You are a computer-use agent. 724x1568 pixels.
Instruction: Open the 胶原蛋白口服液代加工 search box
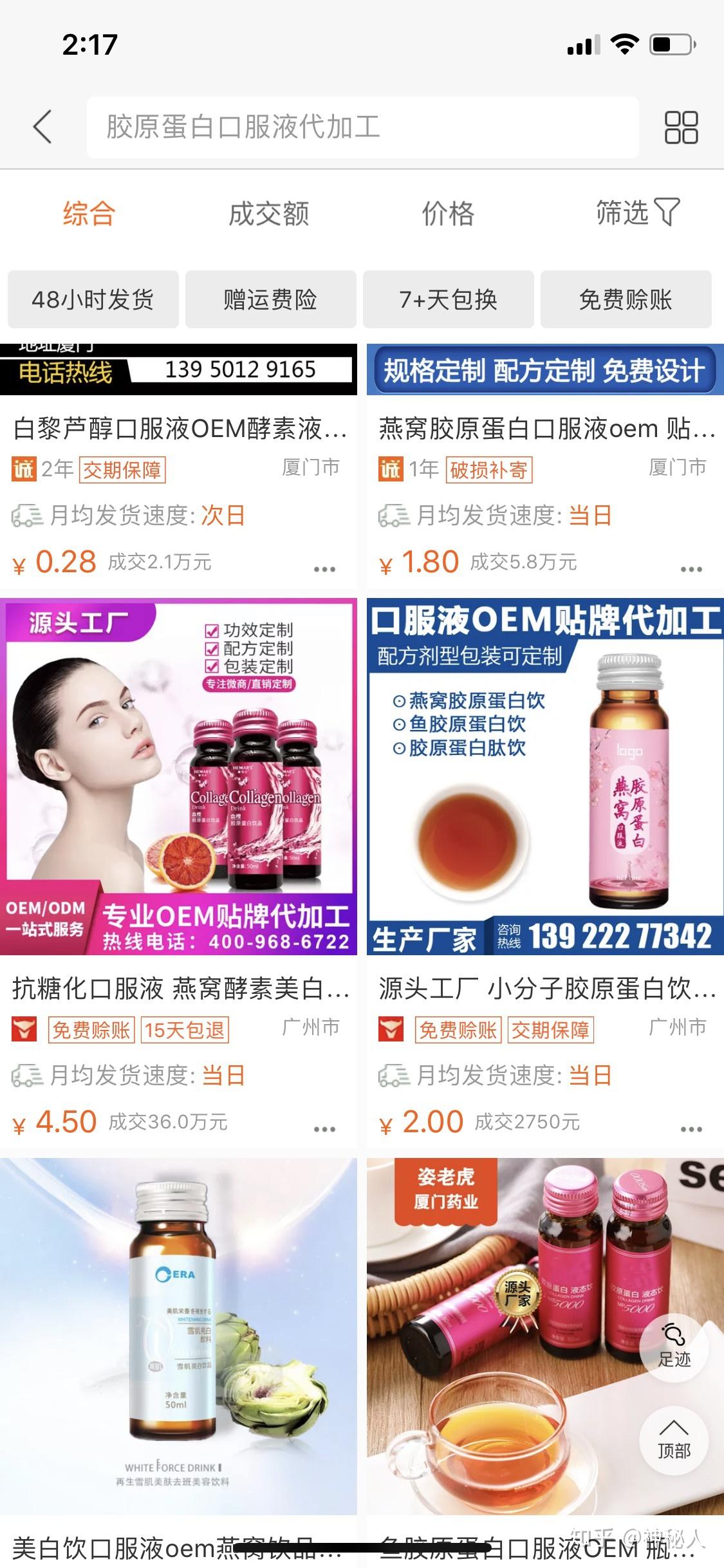[362, 127]
